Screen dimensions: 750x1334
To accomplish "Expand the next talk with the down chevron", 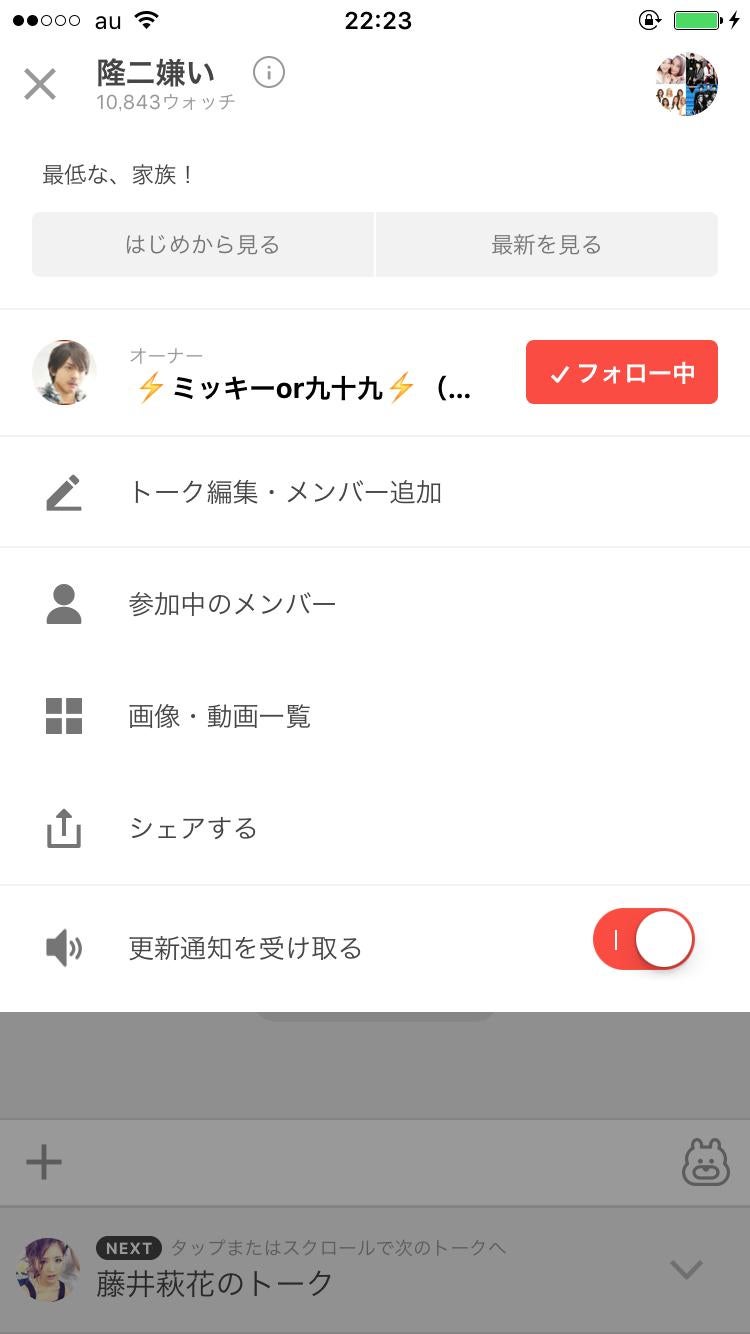I will pyautogui.click(x=686, y=1270).
